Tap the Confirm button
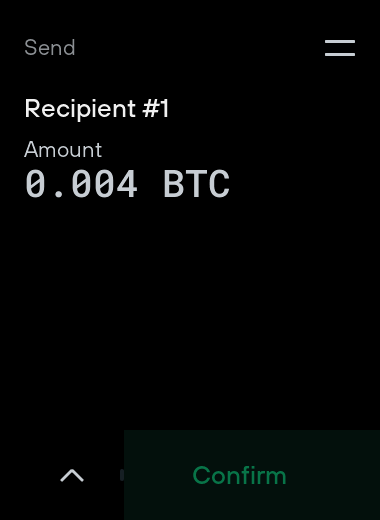Viewport: 380px width, 520px height. pyautogui.click(x=252, y=475)
